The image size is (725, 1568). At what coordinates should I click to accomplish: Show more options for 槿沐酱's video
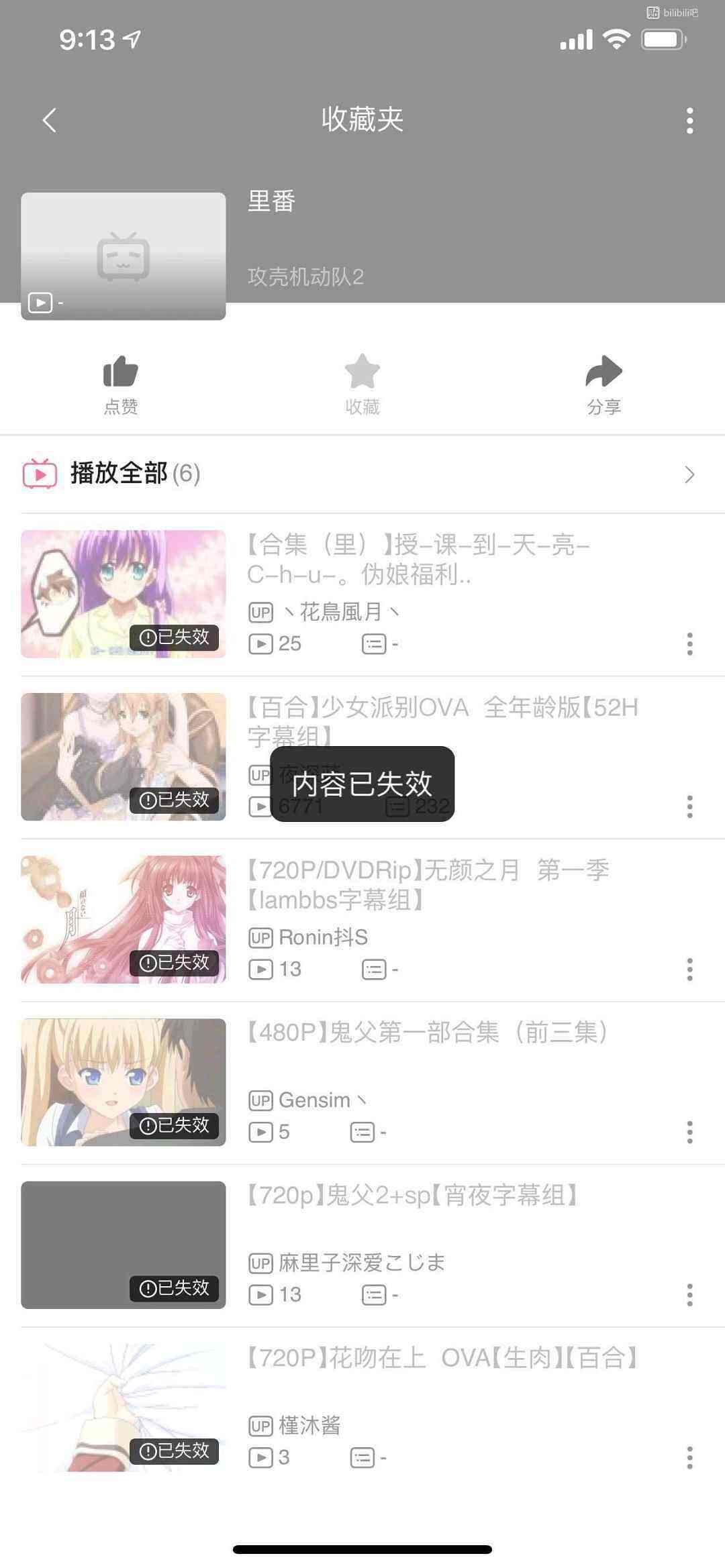[x=689, y=1458]
